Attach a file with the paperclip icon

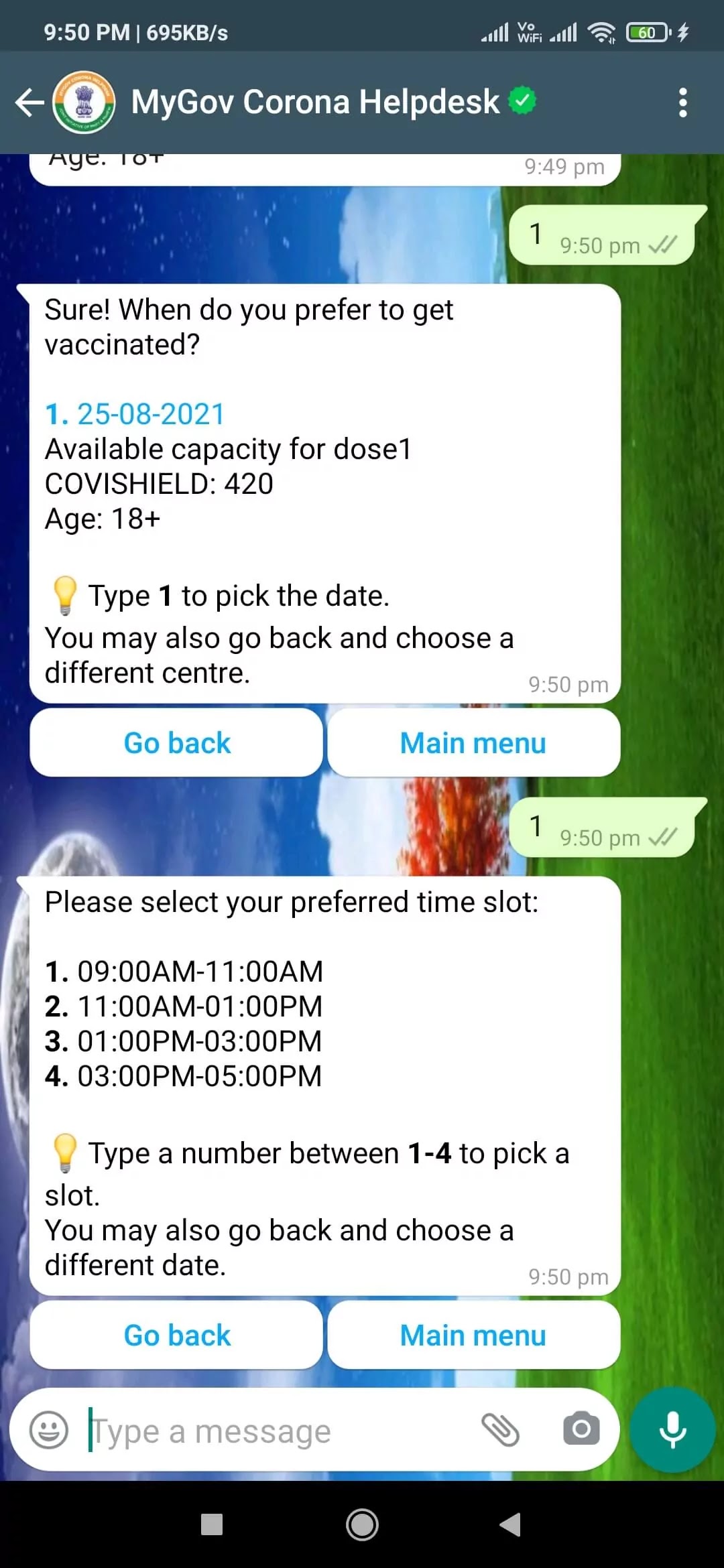click(x=501, y=1429)
